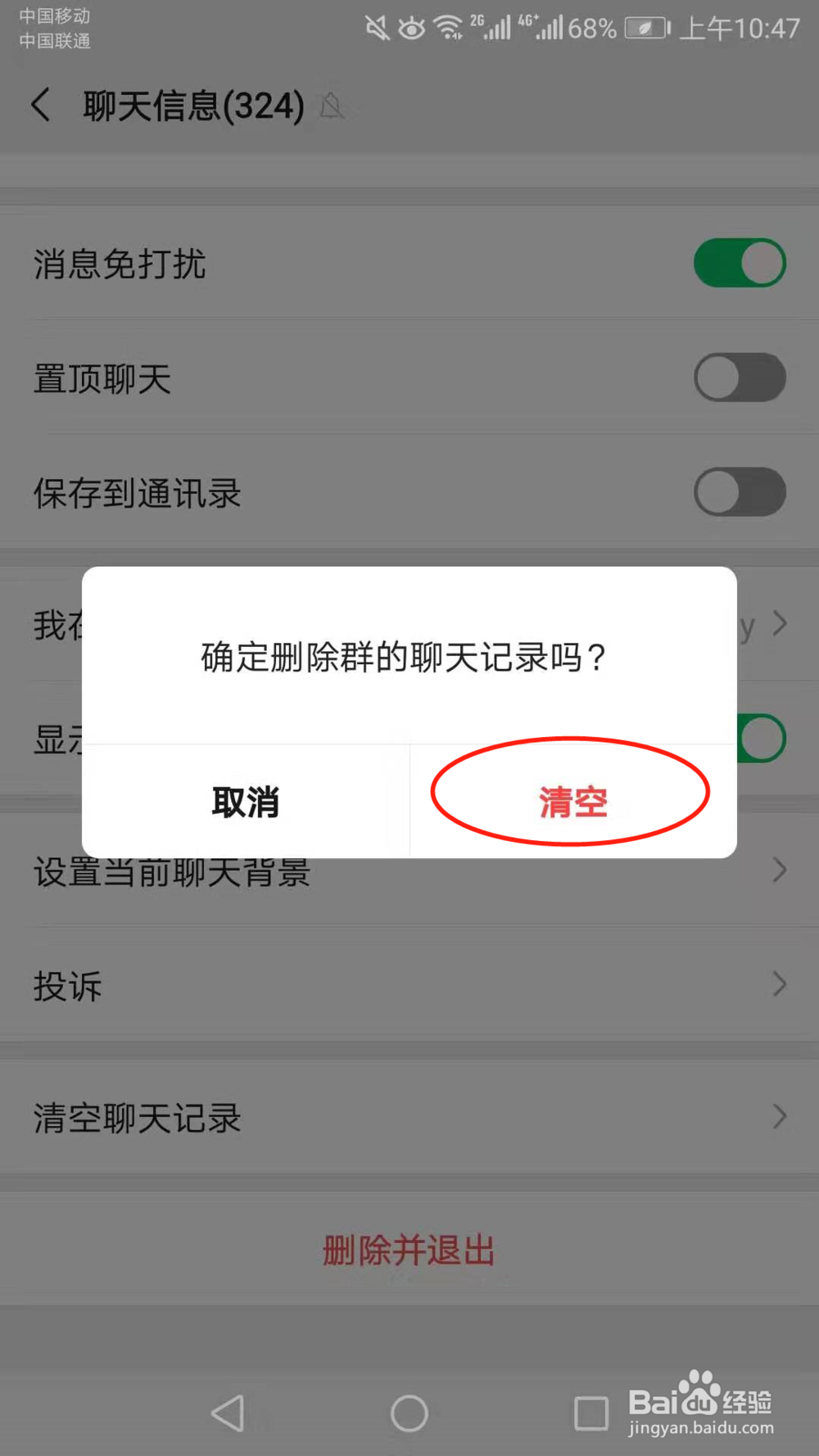Tap the home circle navigation button

[x=409, y=1411]
